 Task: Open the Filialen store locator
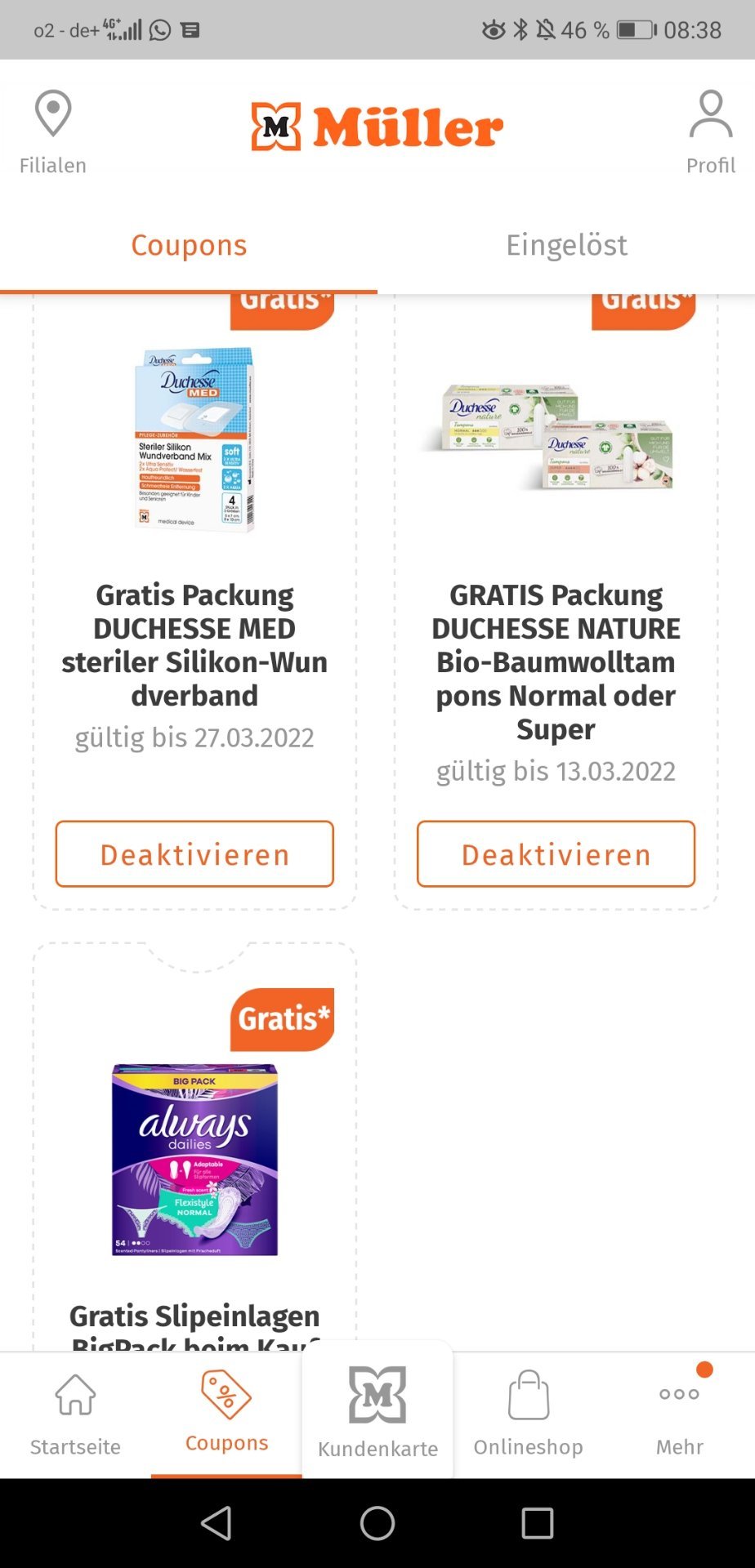click(53, 133)
